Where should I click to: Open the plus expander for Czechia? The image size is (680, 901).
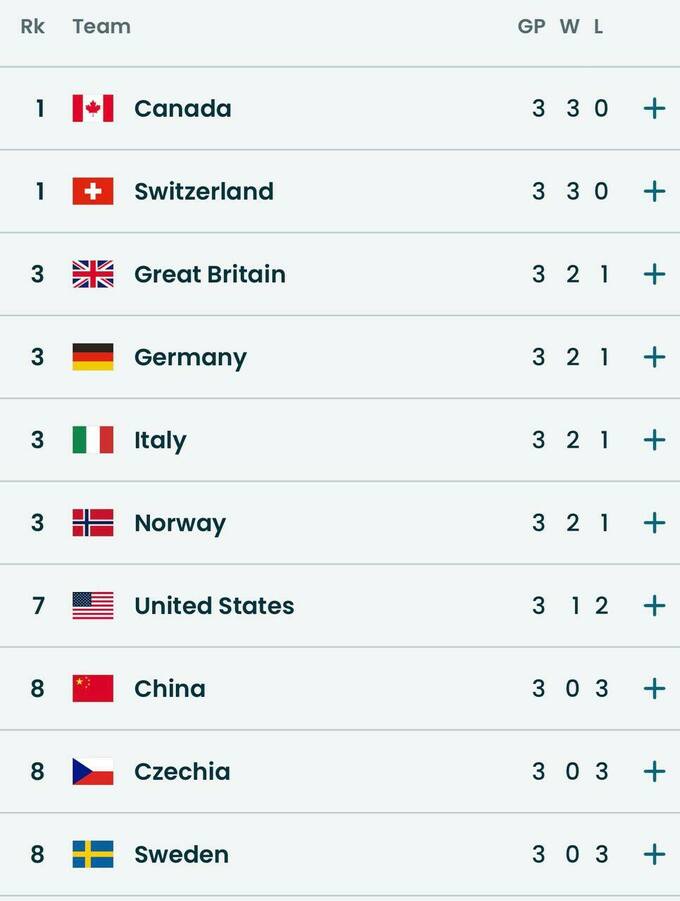(654, 772)
